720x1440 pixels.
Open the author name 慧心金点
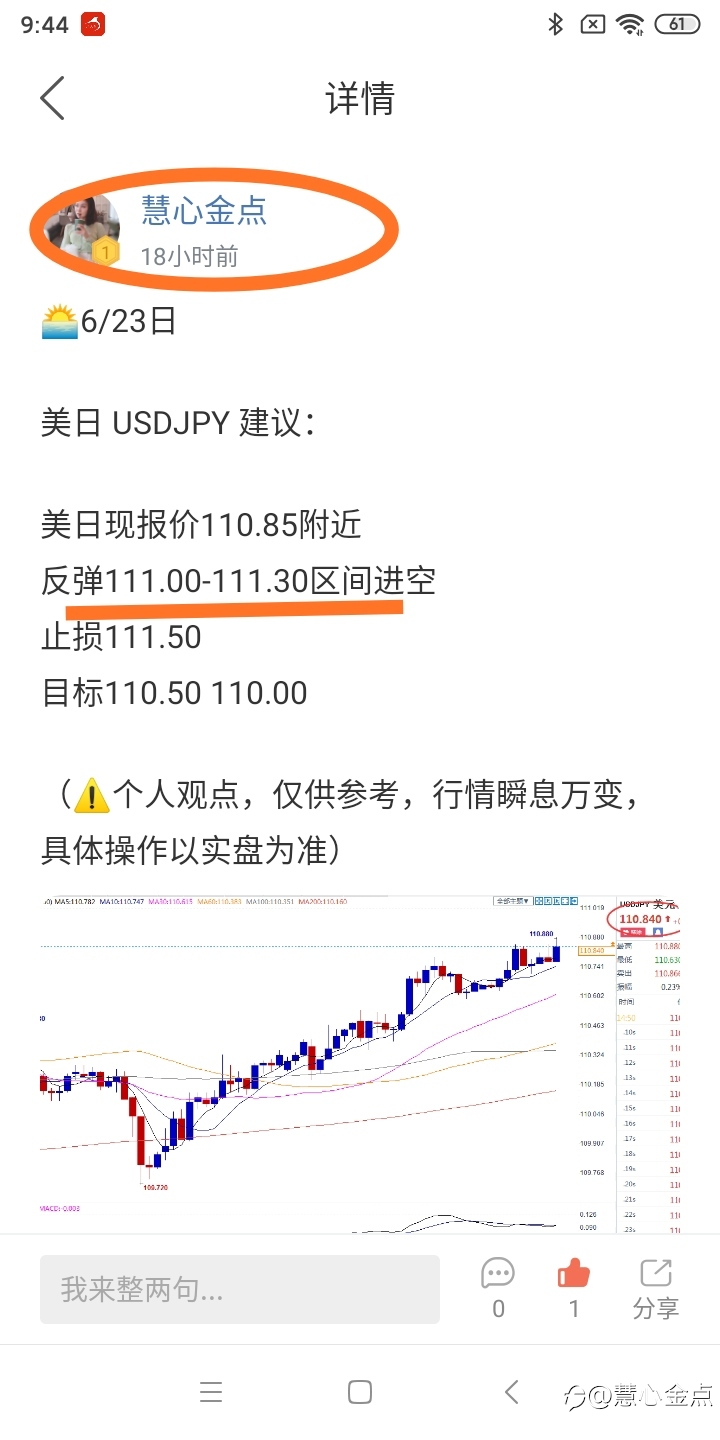click(x=204, y=211)
